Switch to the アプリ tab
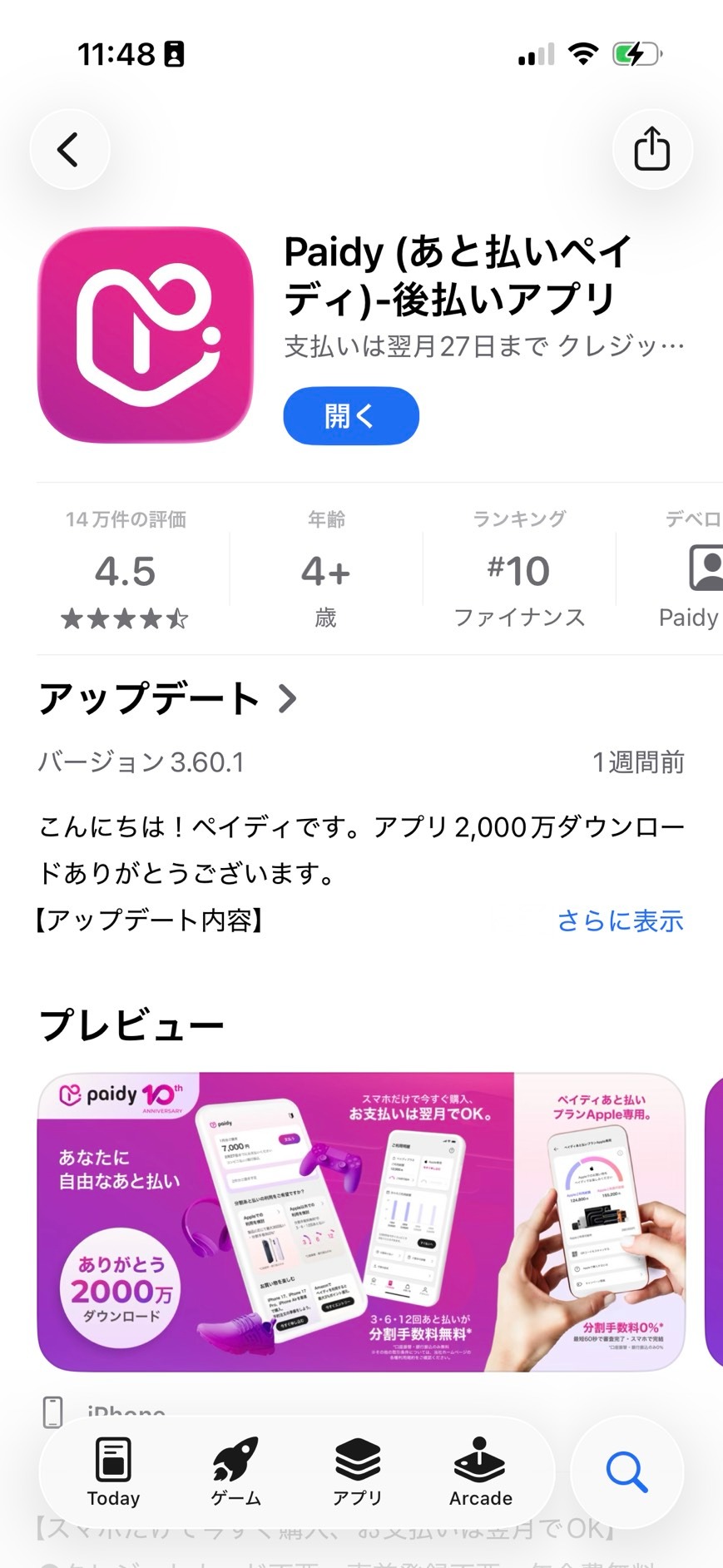 pyautogui.click(x=358, y=1471)
